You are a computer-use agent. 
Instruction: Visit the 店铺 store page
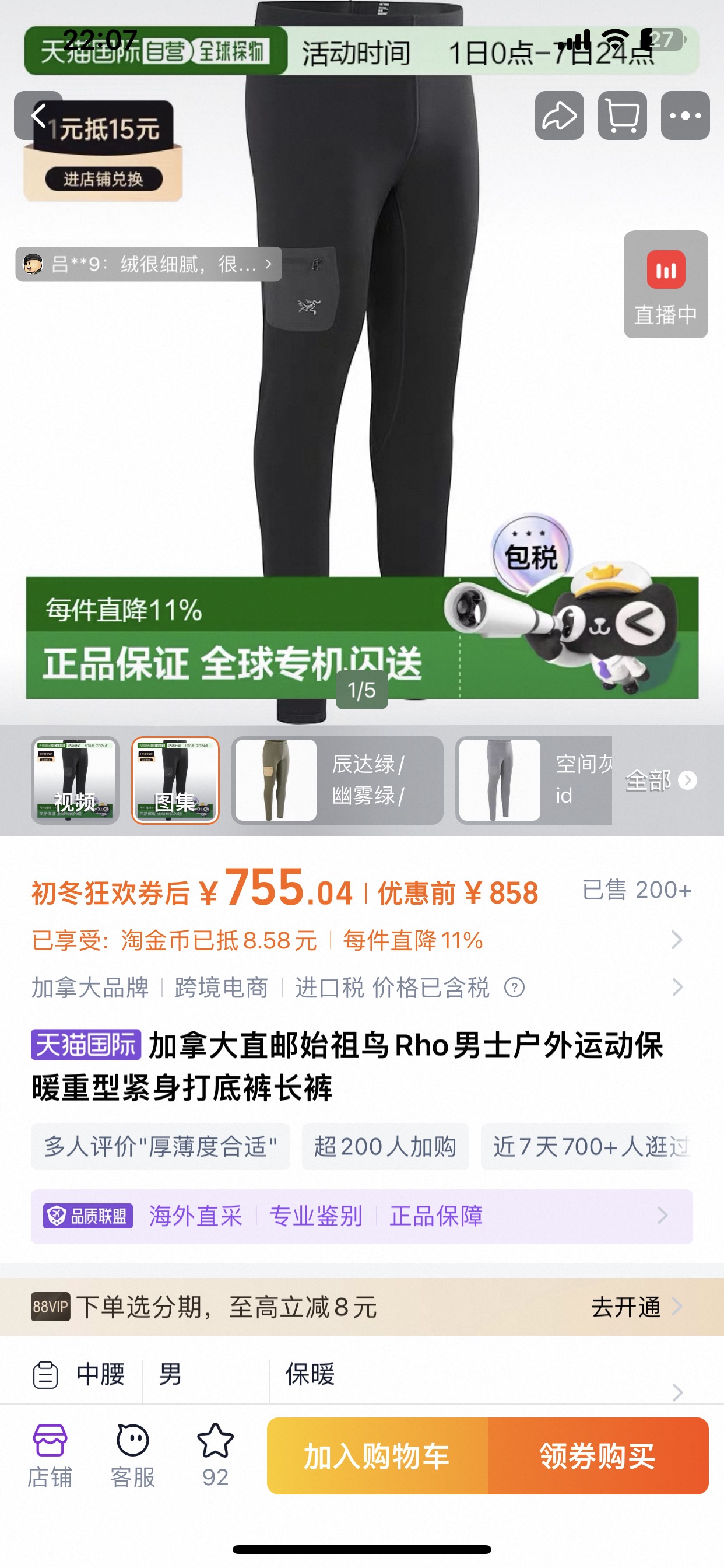[x=50, y=1455]
